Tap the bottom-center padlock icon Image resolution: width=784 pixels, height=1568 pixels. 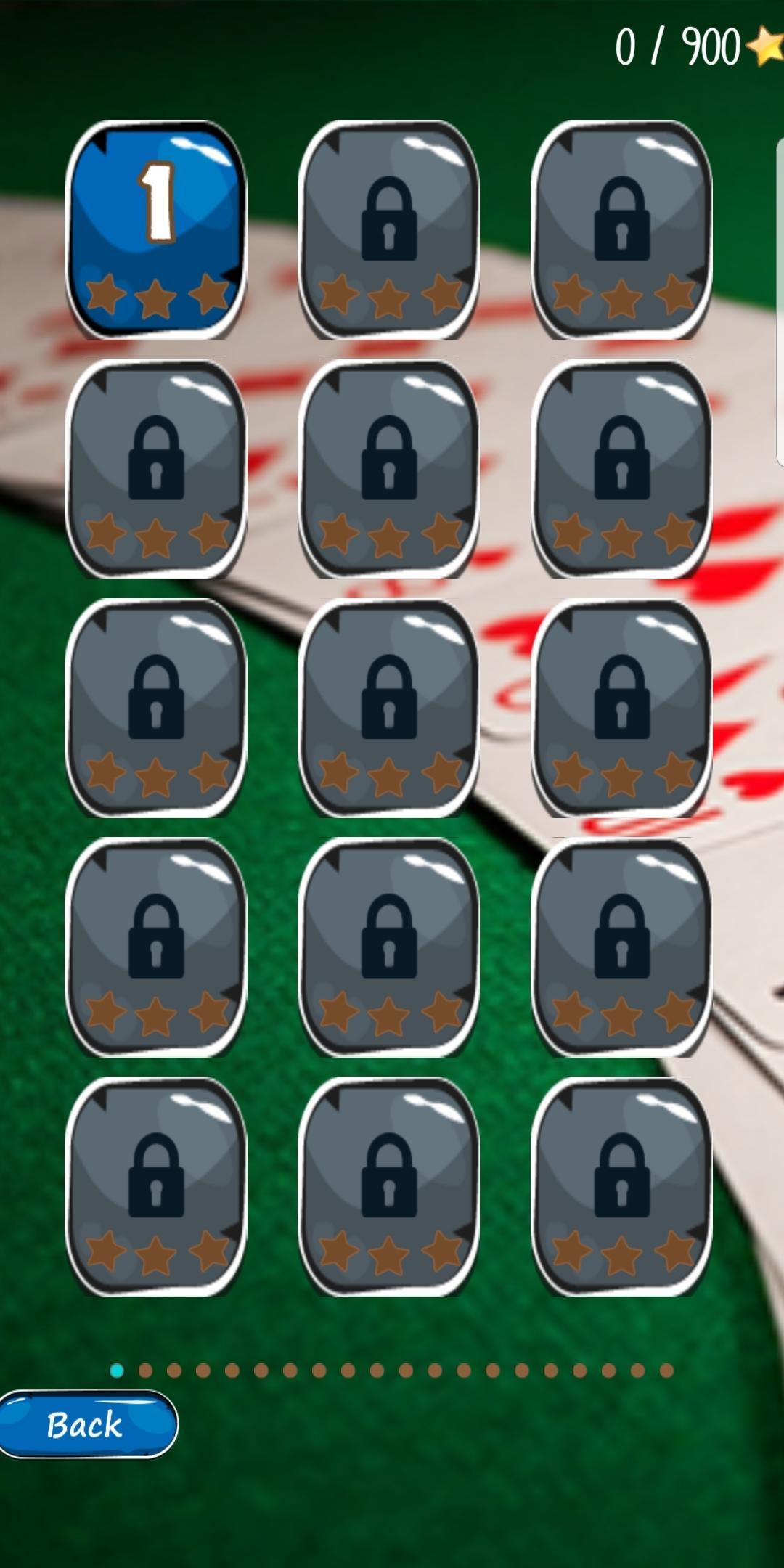point(392,1191)
